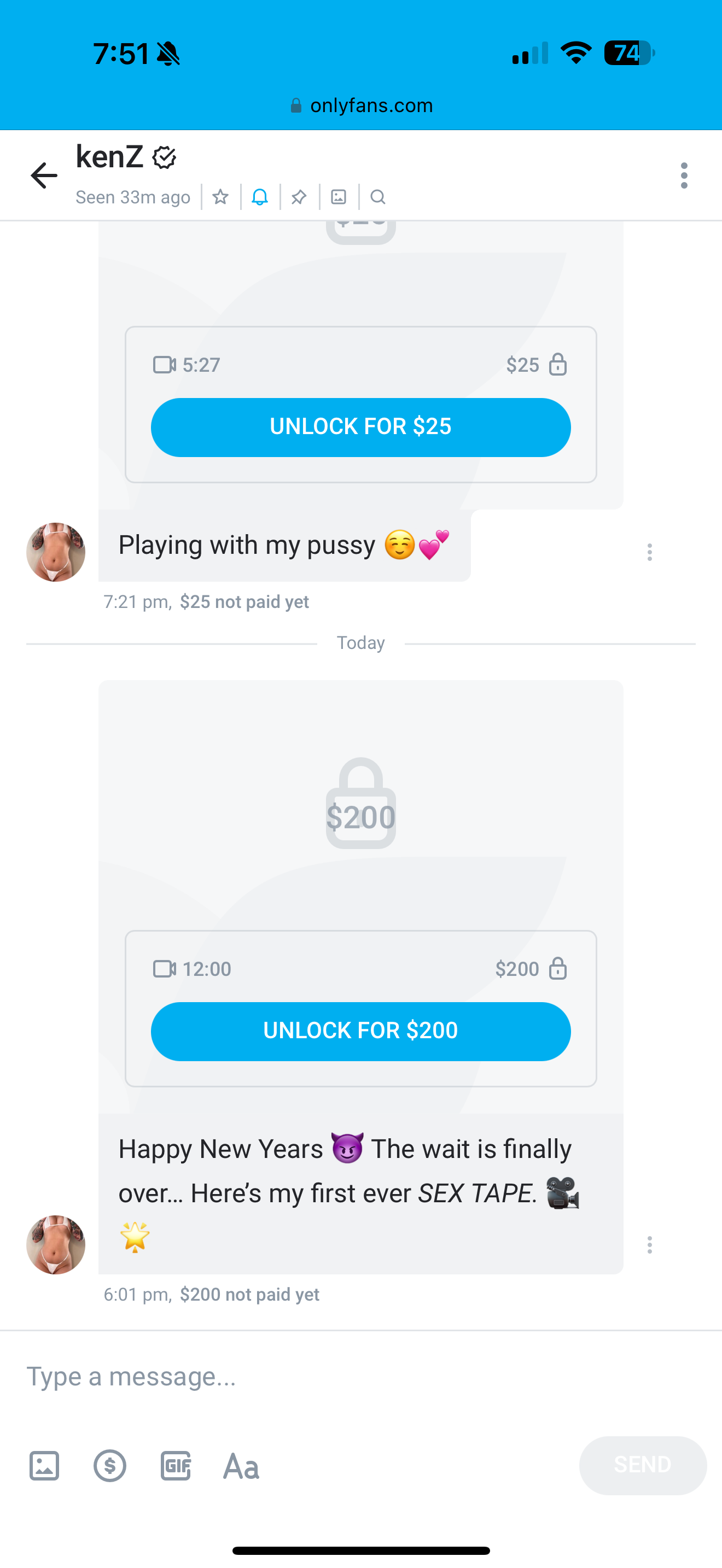Open options for the $25 message

(x=650, y=552)
